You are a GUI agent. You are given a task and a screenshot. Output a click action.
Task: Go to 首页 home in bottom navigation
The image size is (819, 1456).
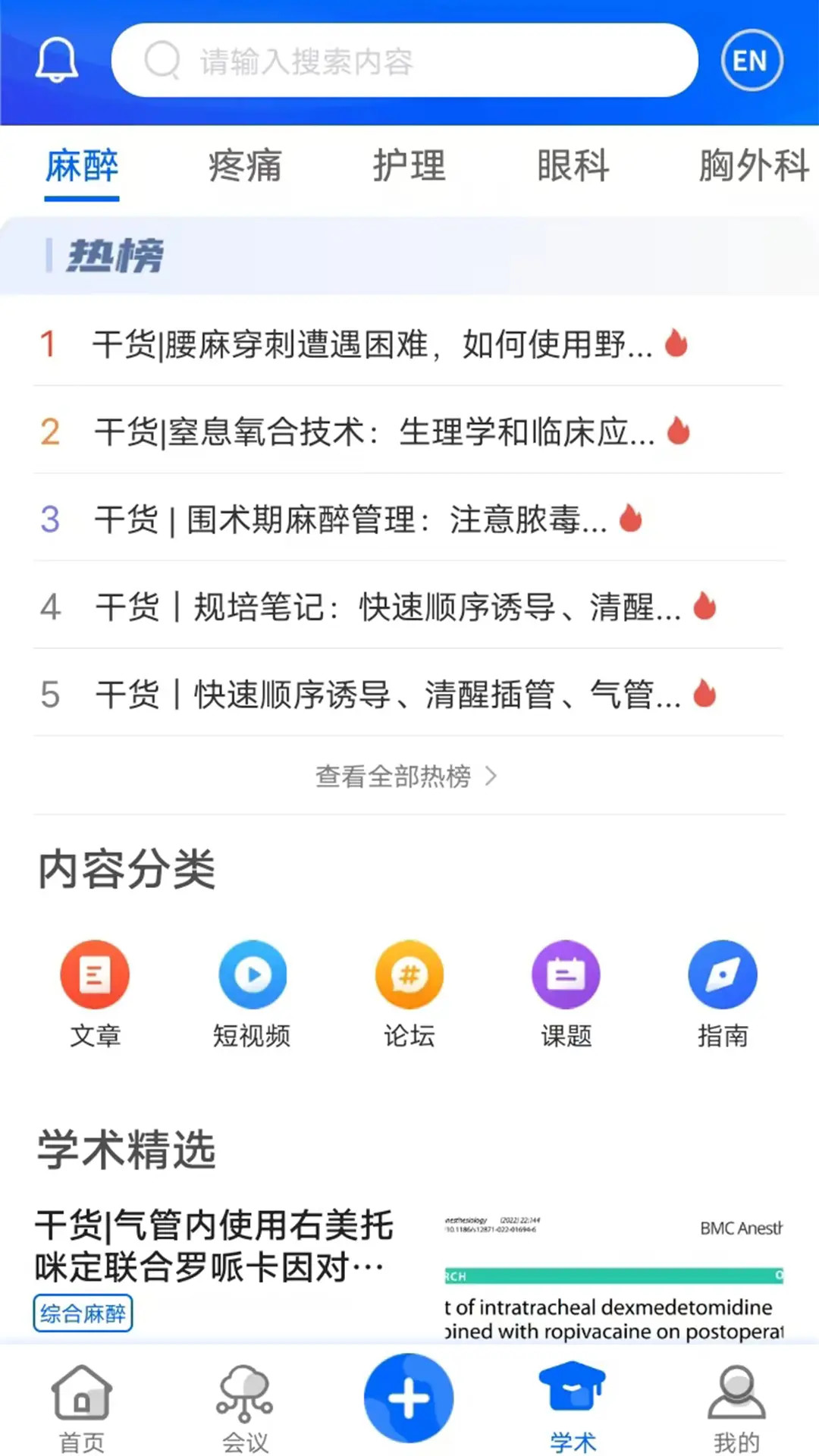click(81, 1403)
